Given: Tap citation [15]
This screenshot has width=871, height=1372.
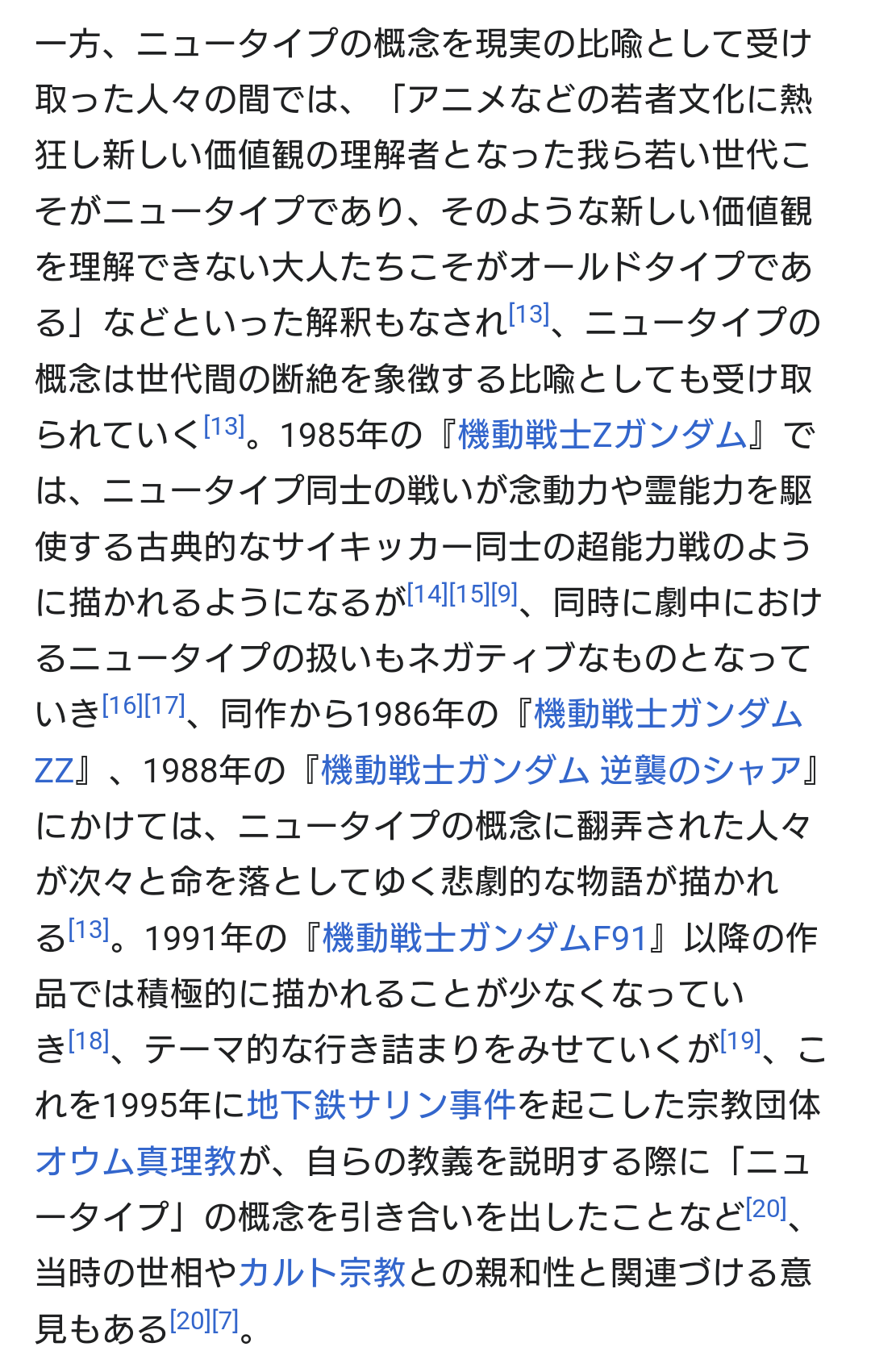Looking at the screenshot, I should [469, 594].
